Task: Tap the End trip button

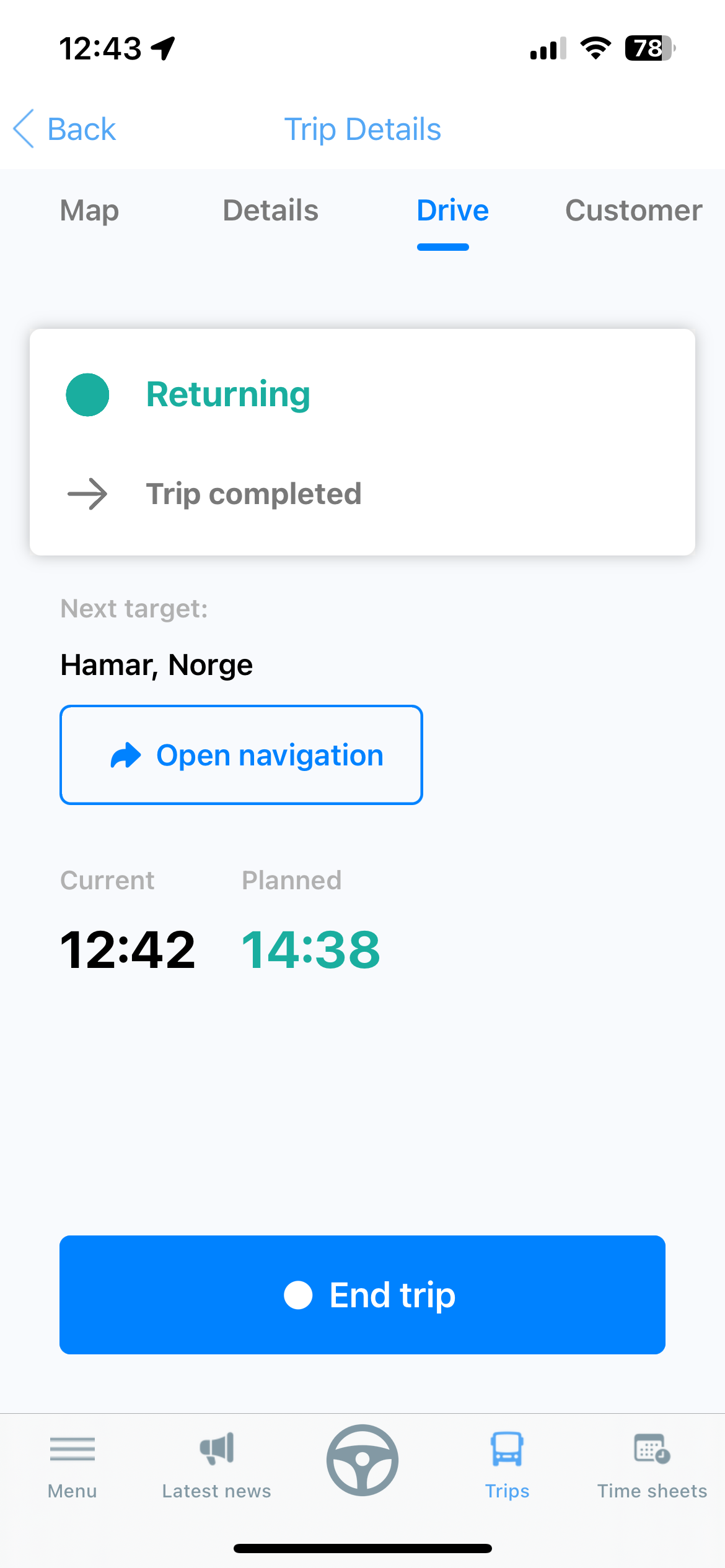Action: 362,1295
